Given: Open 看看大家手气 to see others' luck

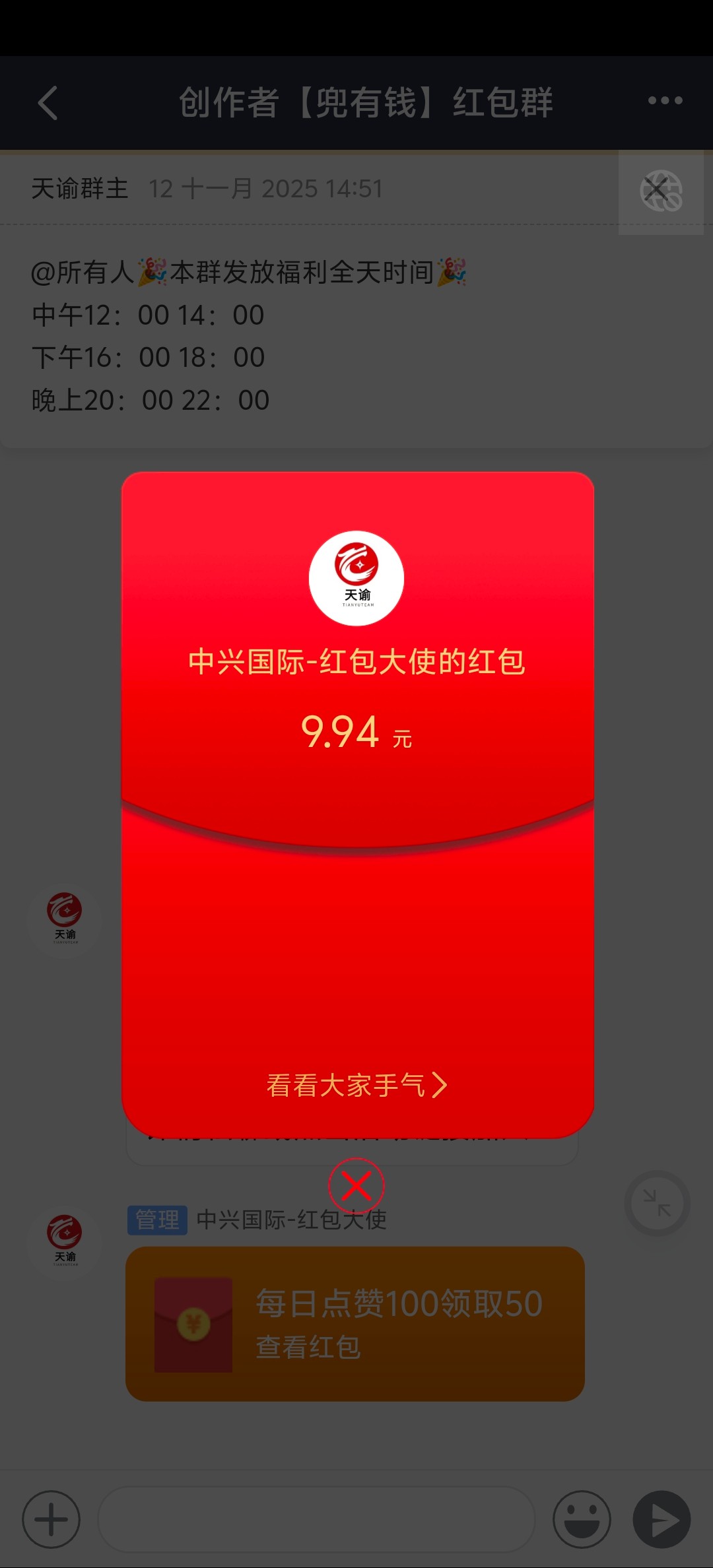Looking at the screenshot, I should [x=356, y=1085].
